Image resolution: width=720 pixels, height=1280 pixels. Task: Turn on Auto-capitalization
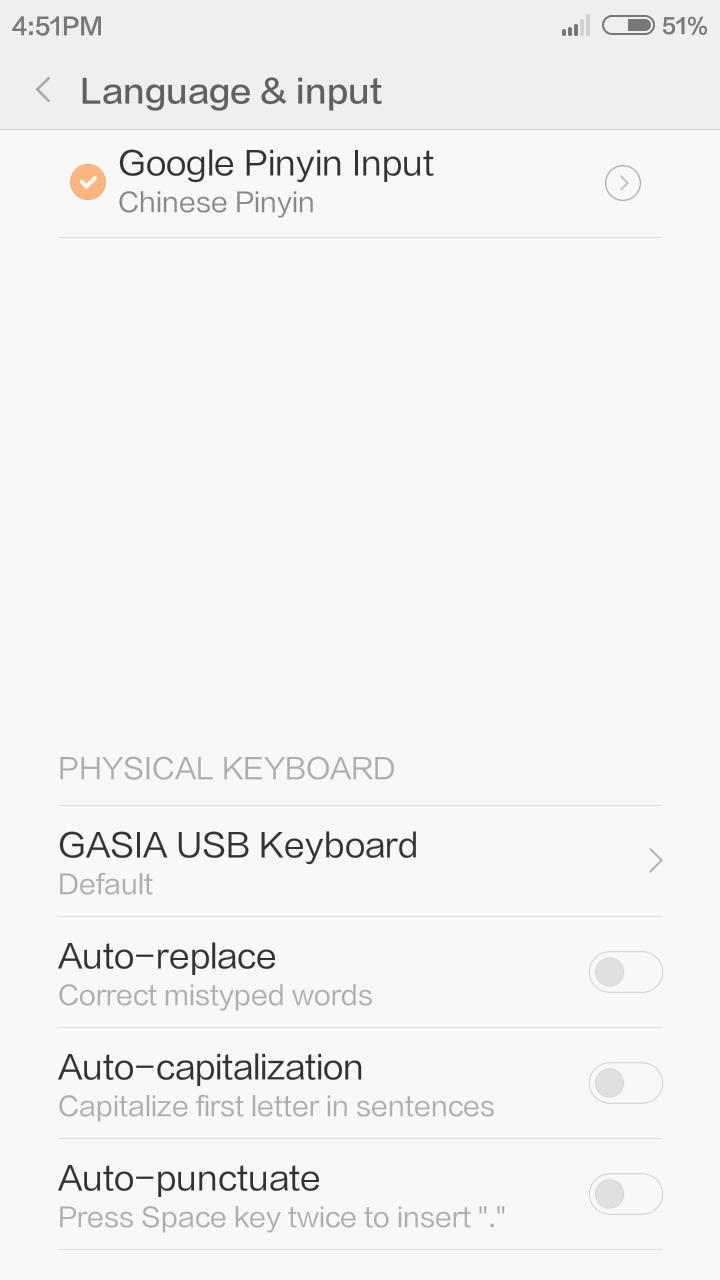pyautogui.click(x=625, y=1082)
